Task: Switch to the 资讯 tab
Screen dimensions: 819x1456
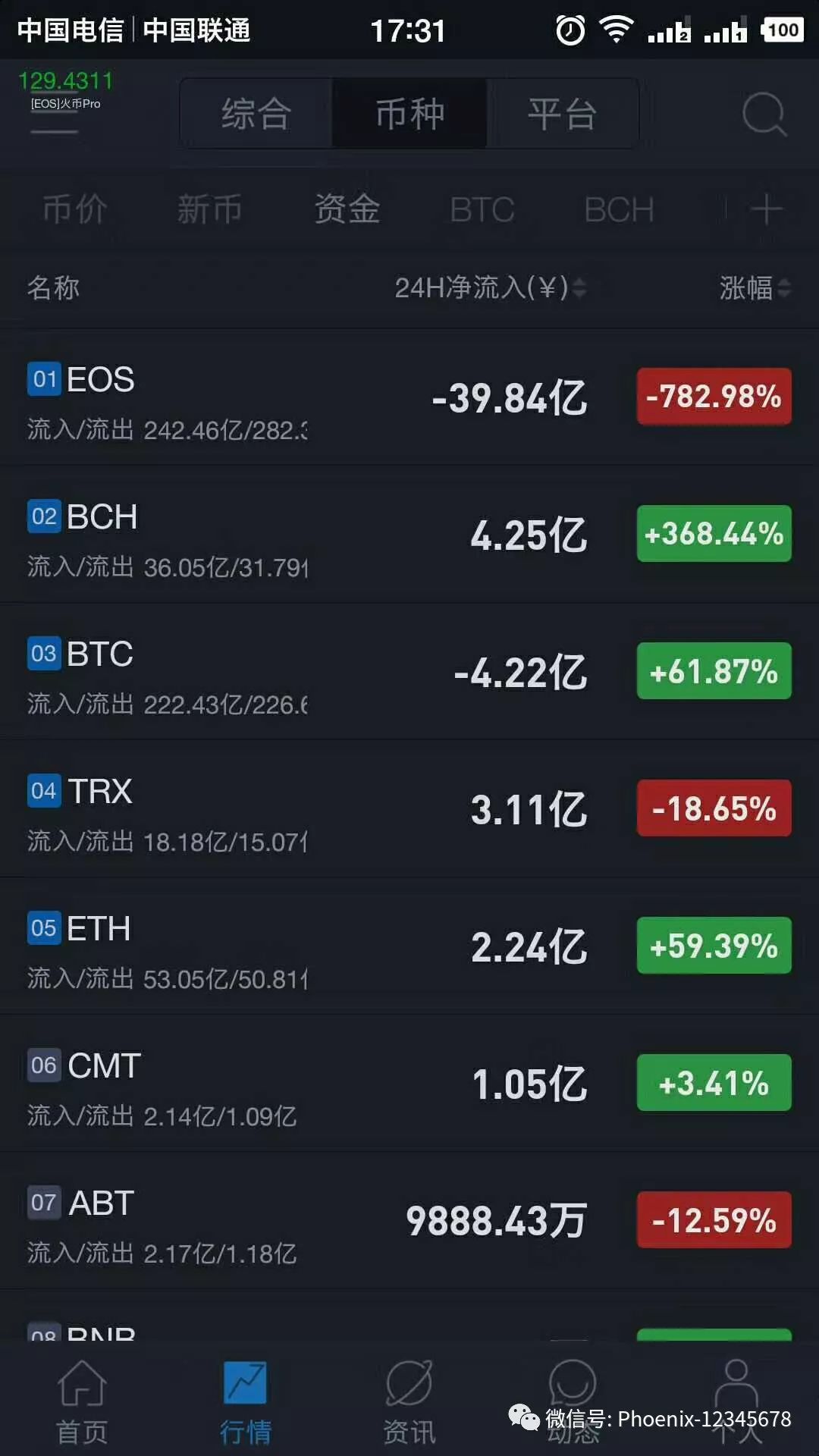Action: [x=409, y=1403]
